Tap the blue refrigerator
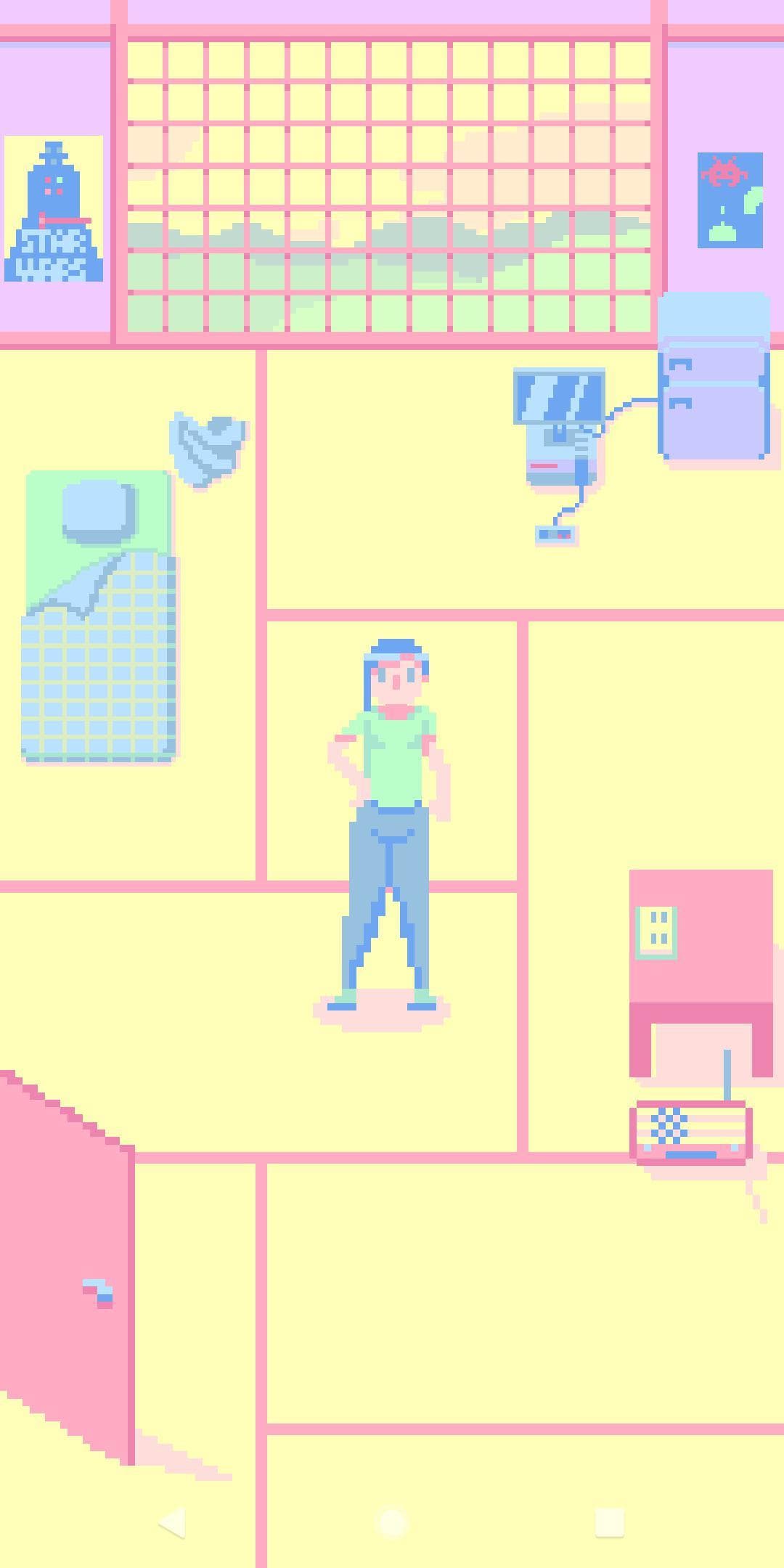This screenshot has width=784, height=1568. click(714, 376)
